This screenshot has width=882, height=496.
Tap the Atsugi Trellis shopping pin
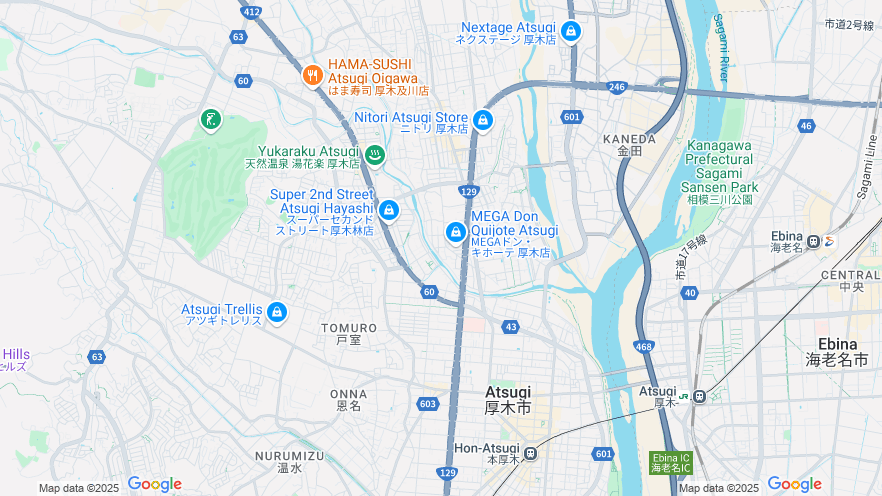(x=277, y=313)
